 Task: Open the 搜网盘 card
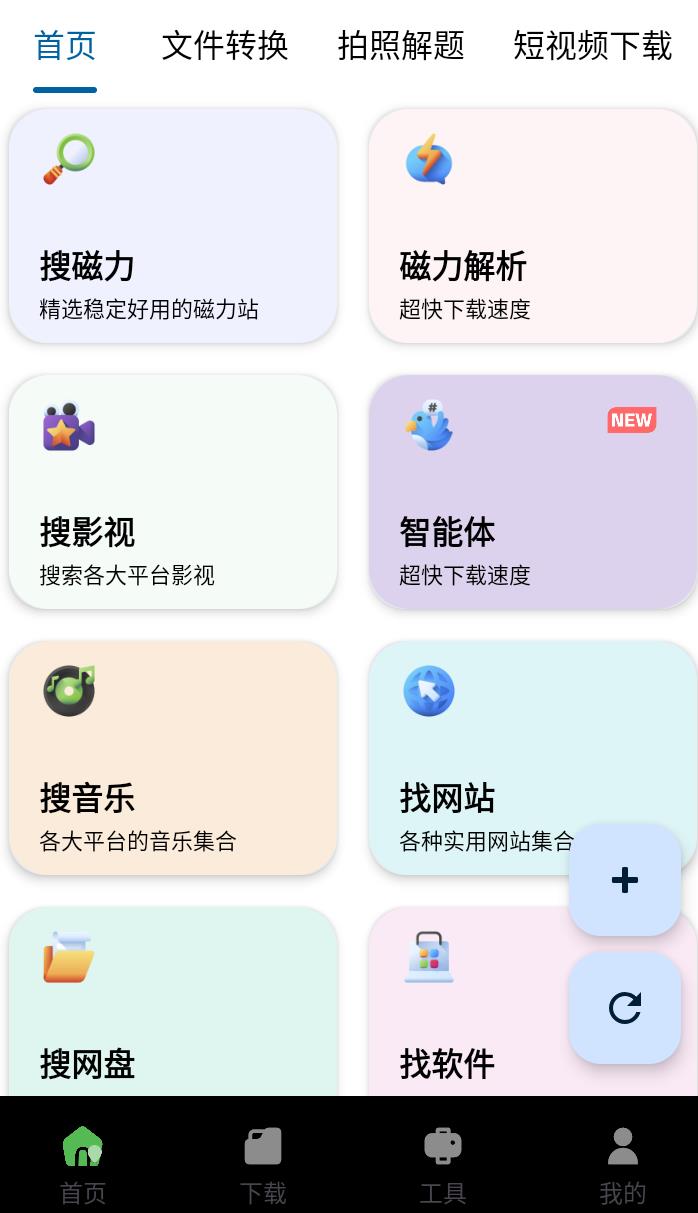(173, 1010)
